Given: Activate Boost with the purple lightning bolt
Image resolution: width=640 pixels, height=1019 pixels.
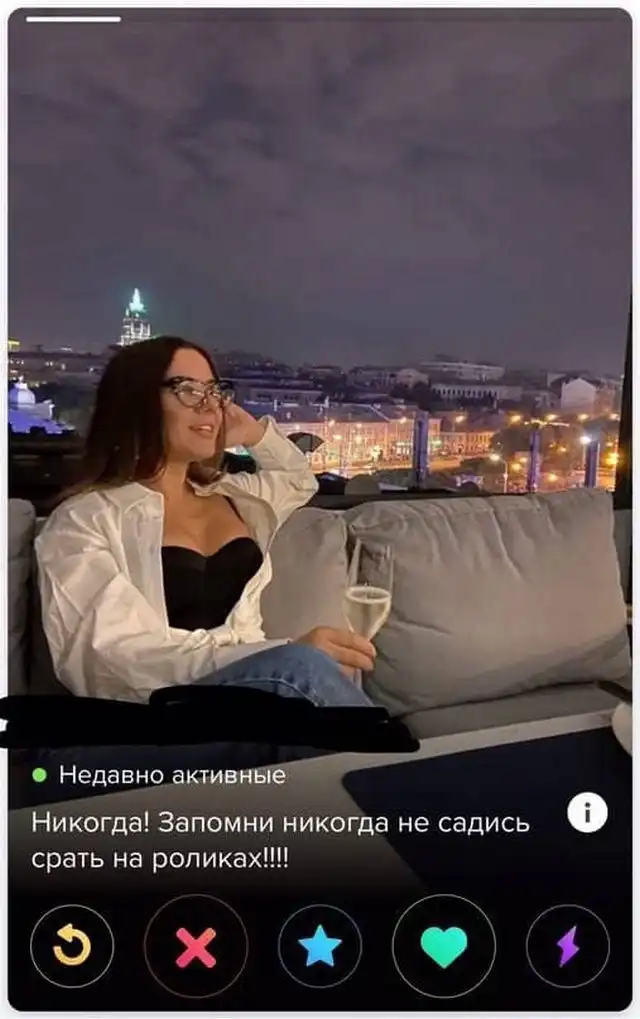Looking at the screenshot, I should point(567,946).
